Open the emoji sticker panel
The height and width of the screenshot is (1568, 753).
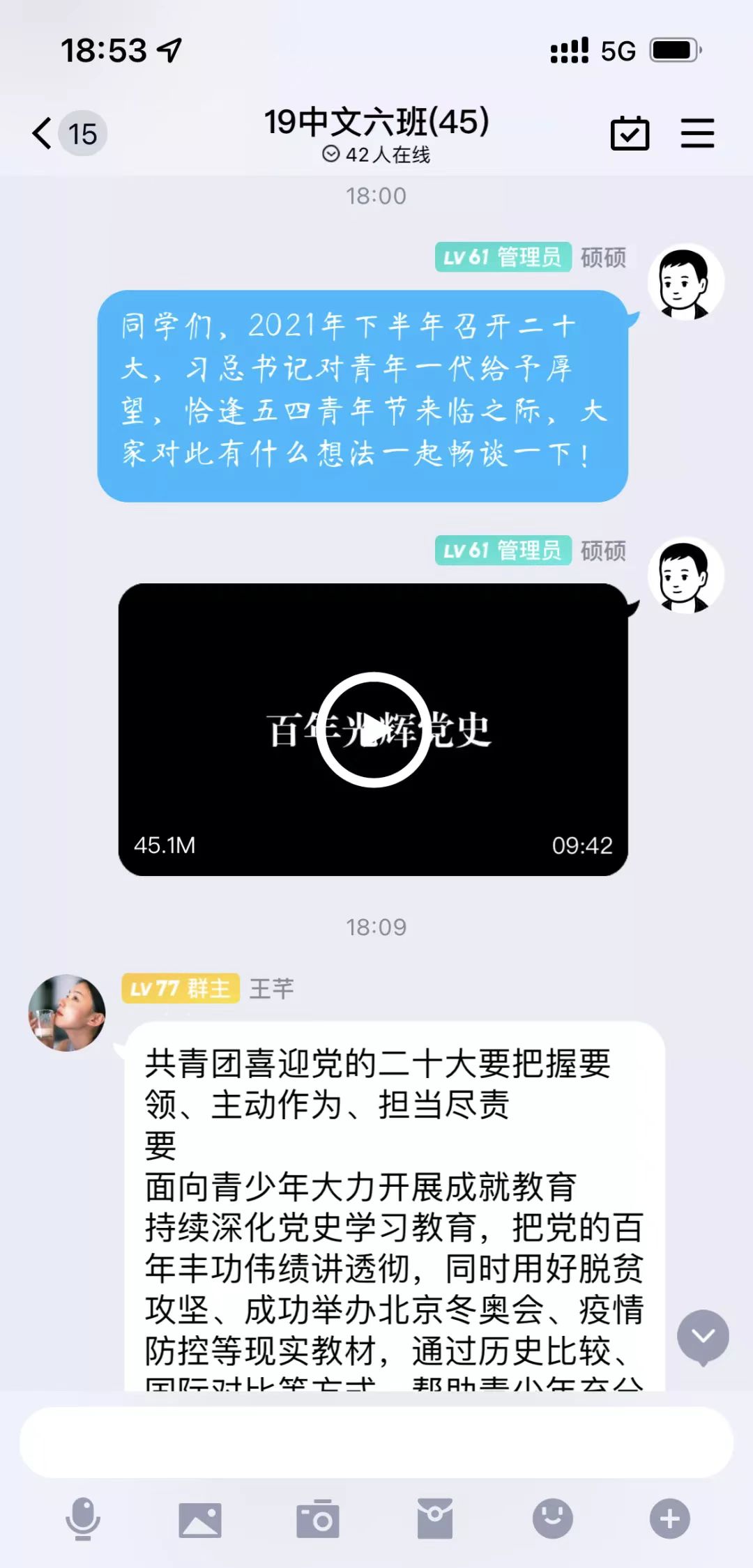pos(553,1519)
